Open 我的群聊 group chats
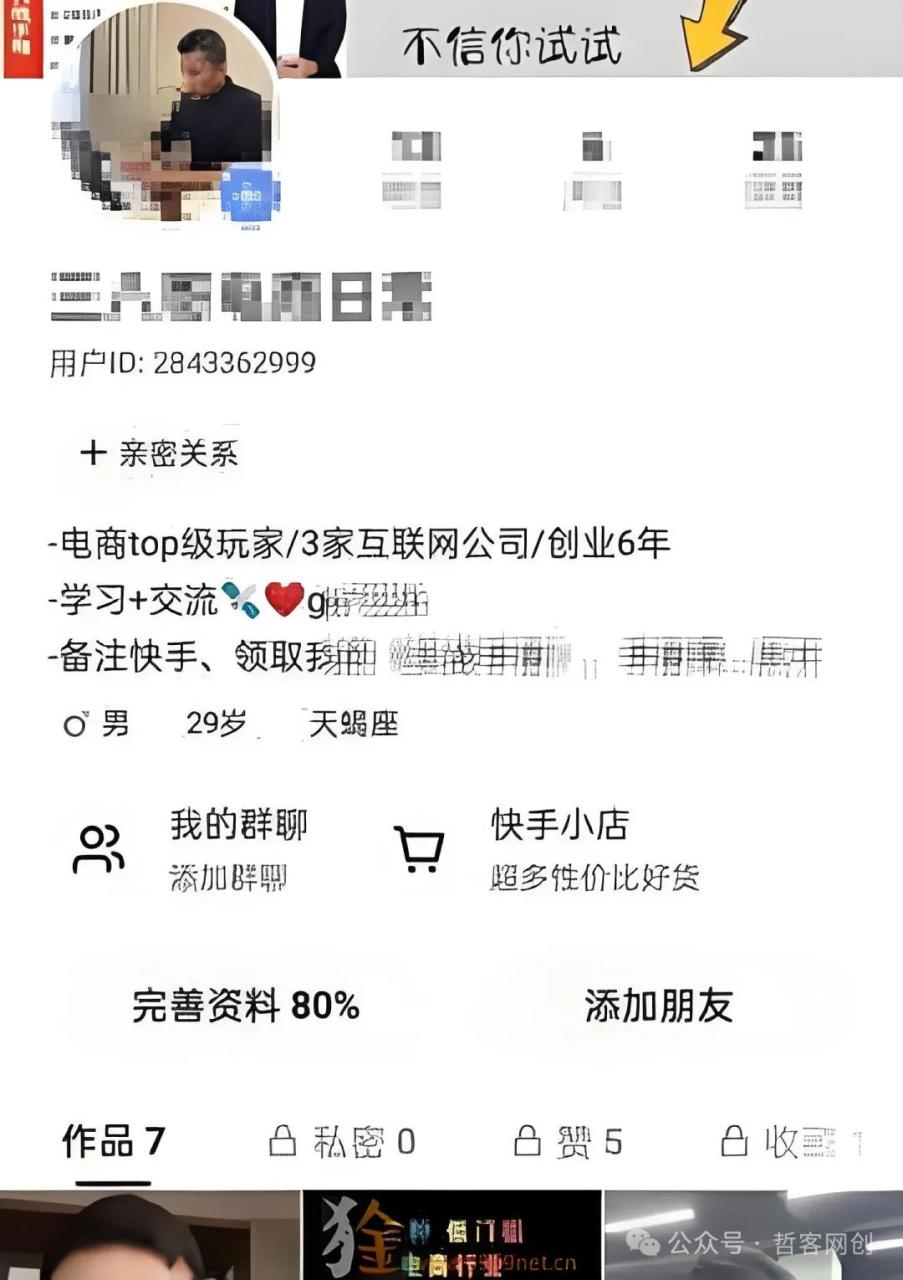Screen dimensions: 903x1280 pyautogui.click(x=190, y=848)
